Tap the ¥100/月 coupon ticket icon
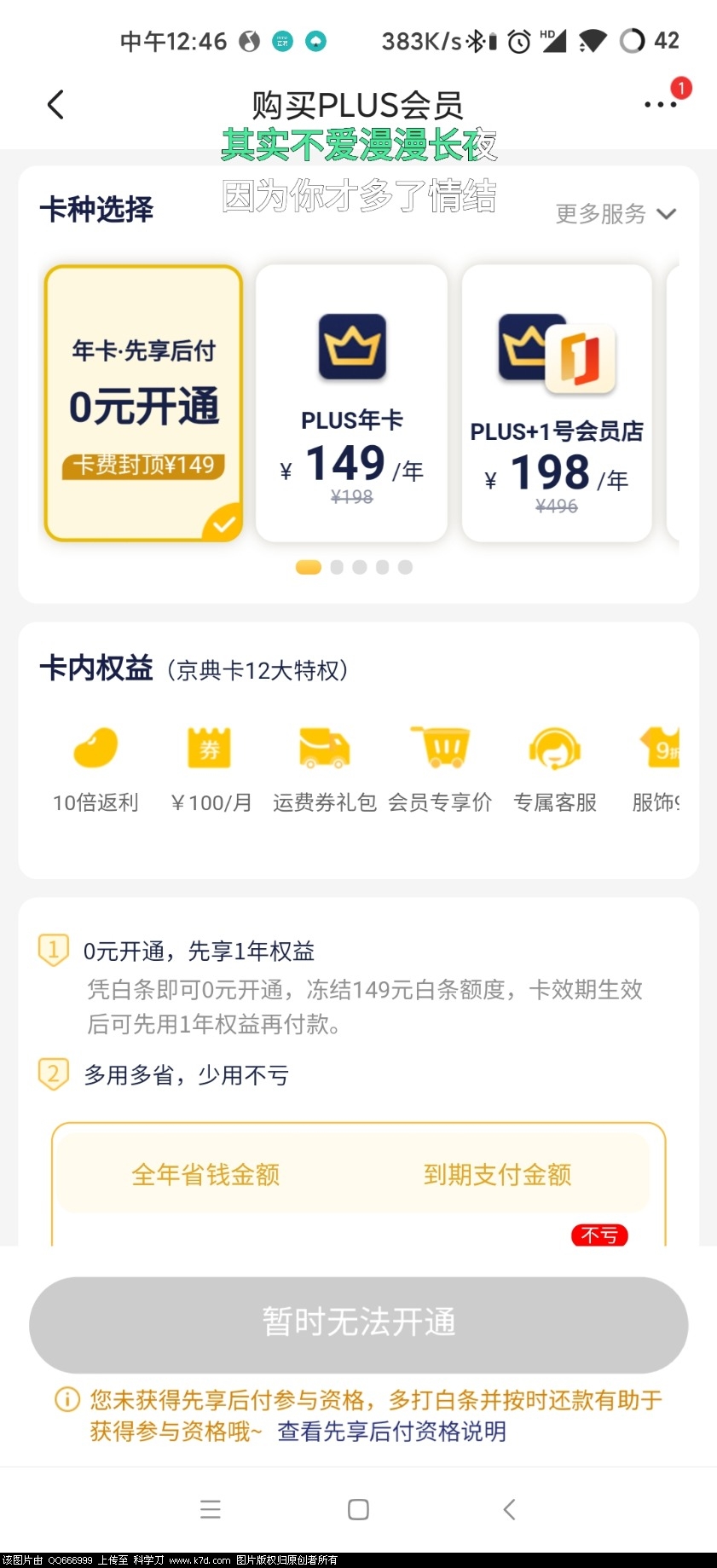Screen dimensions: 717x1568 pyautogui.click(x=209, y=749)
